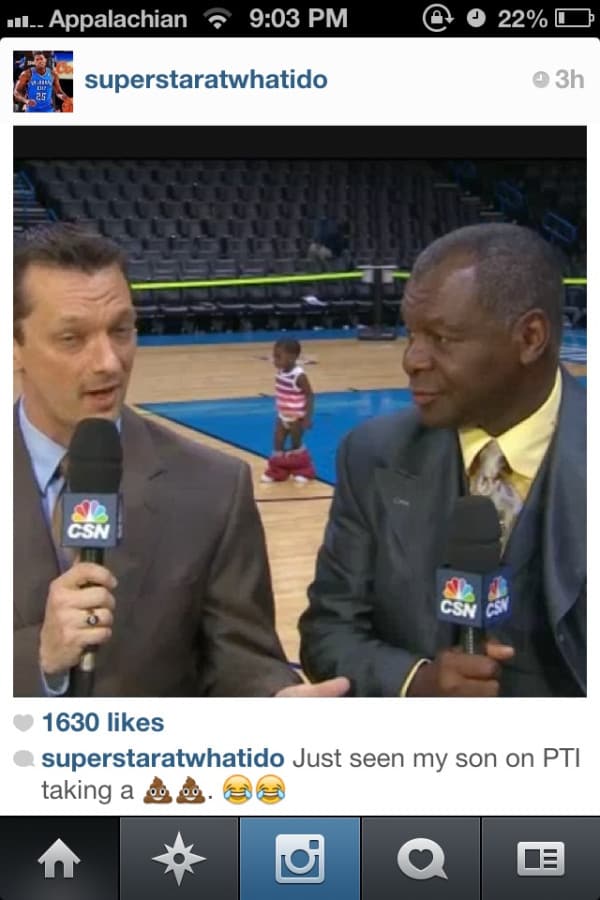600x900 pixels.
Task: Open the News activity tab
Action: click(421, 859)
